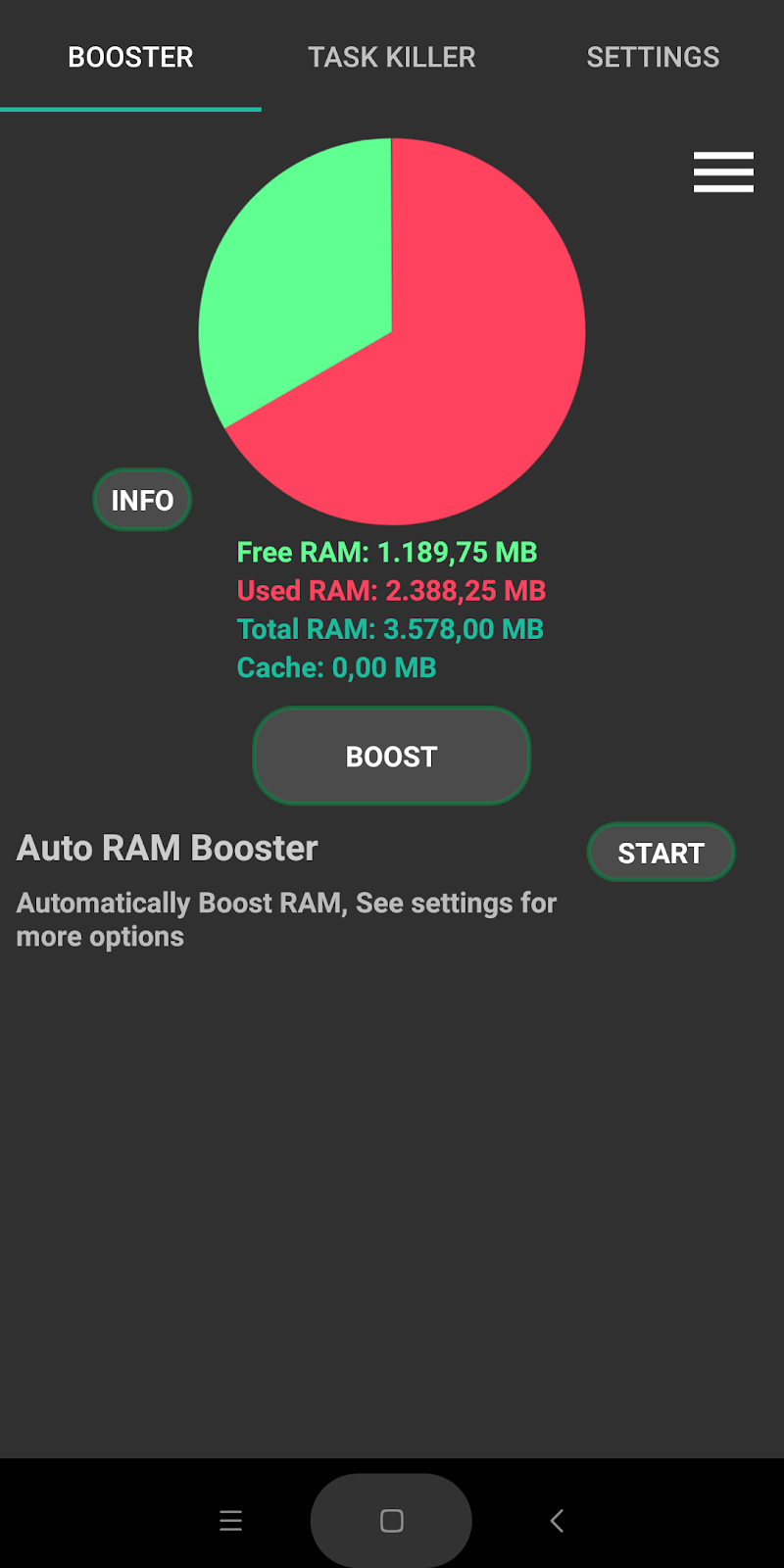The width and height of the screenshot is (784, 1568).
Task: Go back using the navigation bar
Action: [x=557, y=1521]
